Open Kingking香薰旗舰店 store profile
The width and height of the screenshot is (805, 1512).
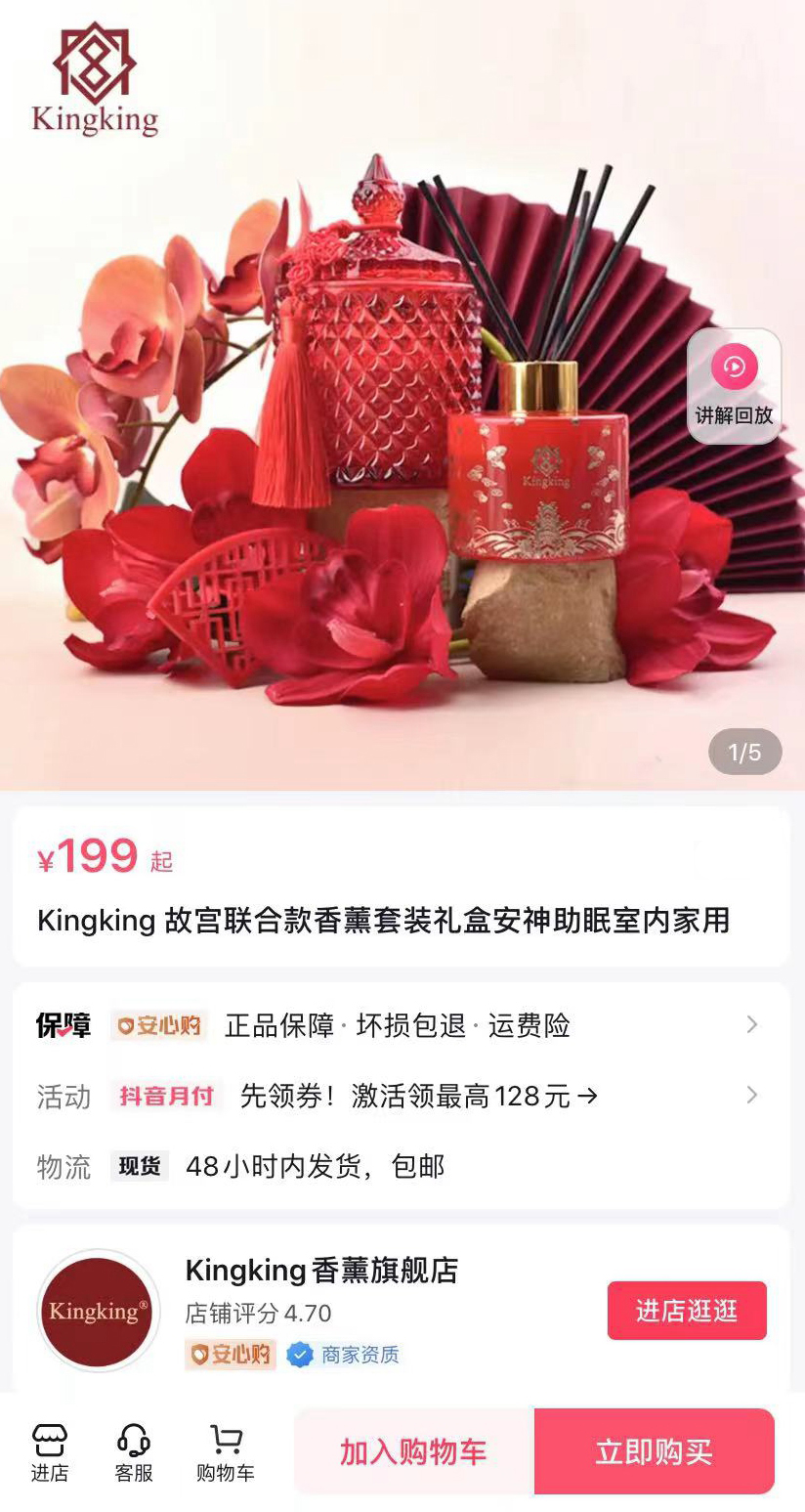coord(321,1271)
